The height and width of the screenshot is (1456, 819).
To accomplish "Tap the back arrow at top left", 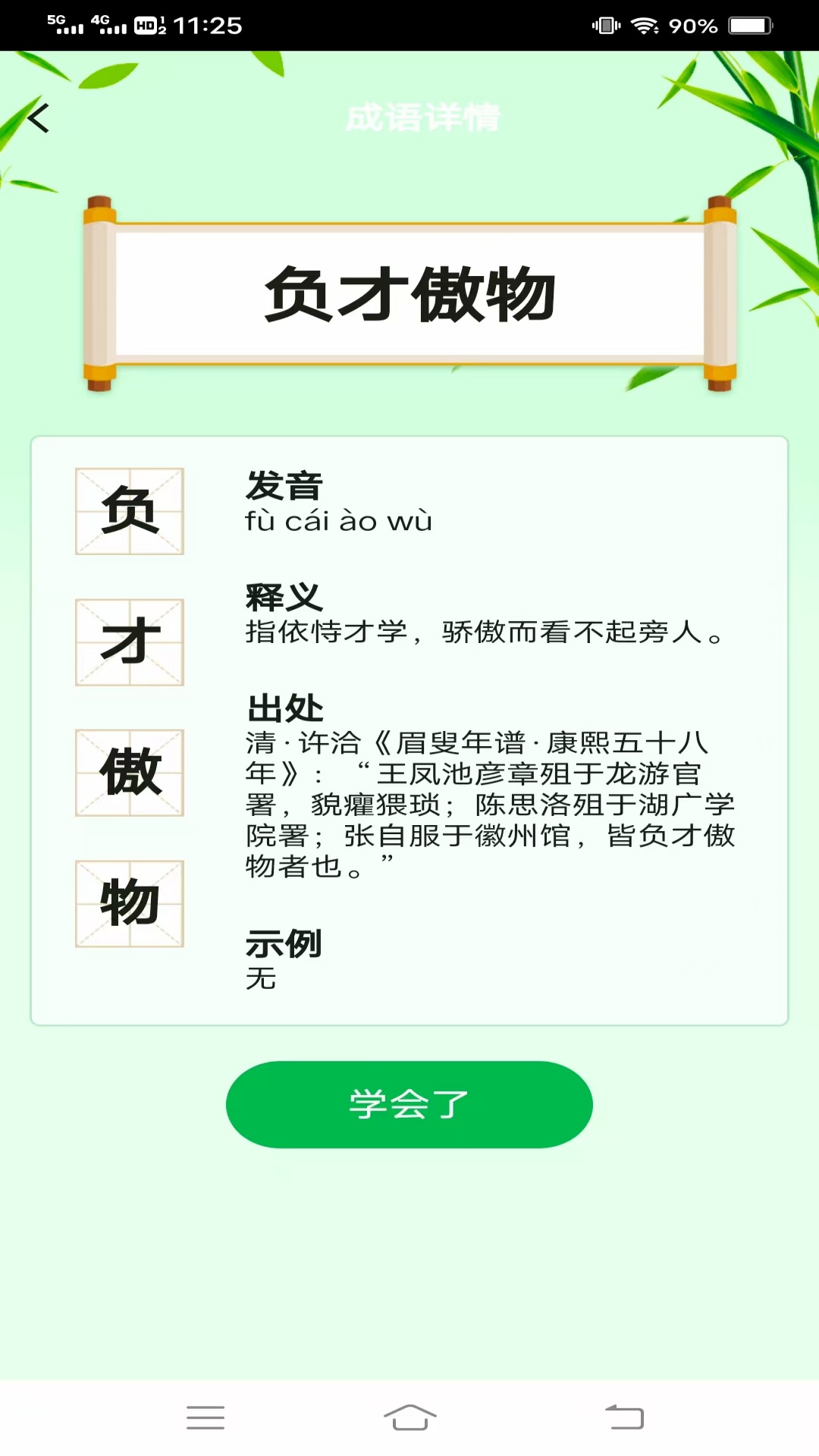I will tap(39, 118).
